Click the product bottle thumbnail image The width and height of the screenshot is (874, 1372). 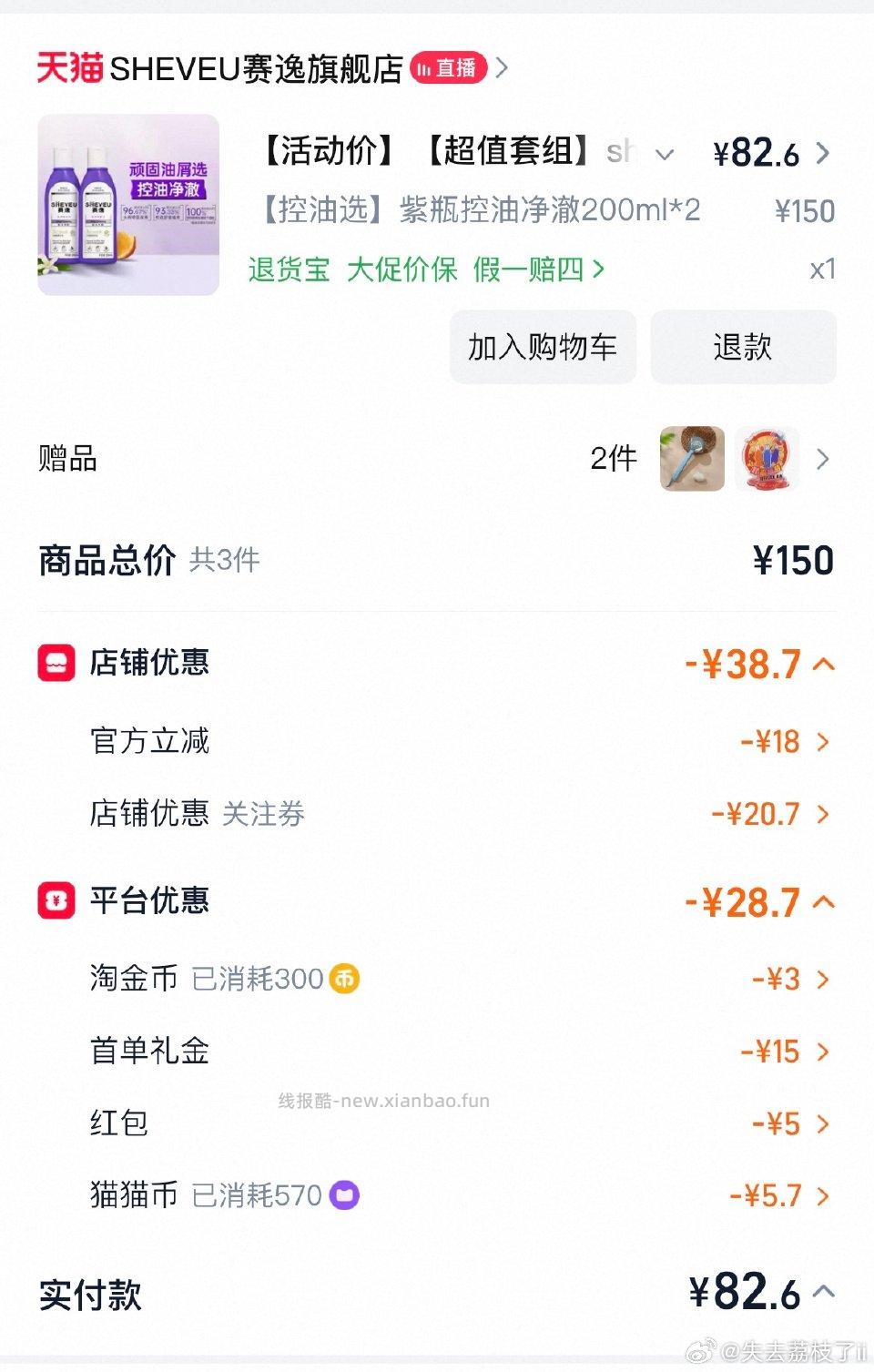click(x=128, y=202)
